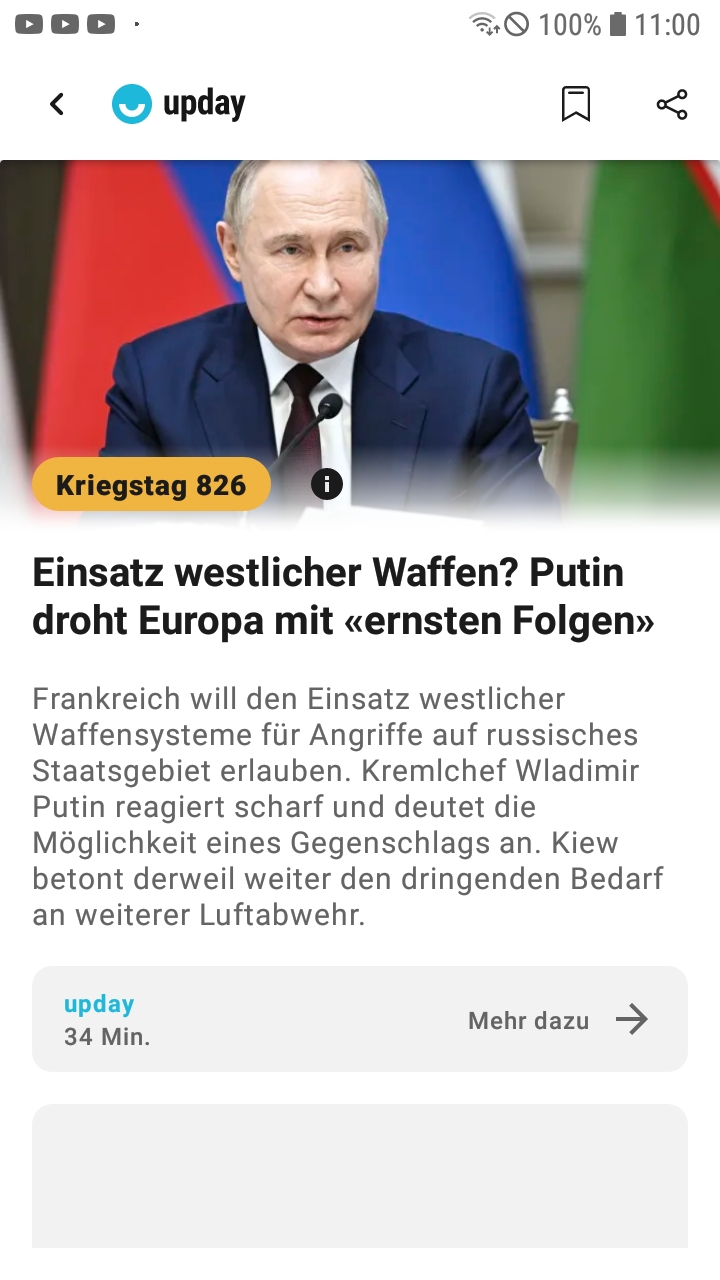Bookmark this upday article
720x1280 pixels.
click(575, 104)
